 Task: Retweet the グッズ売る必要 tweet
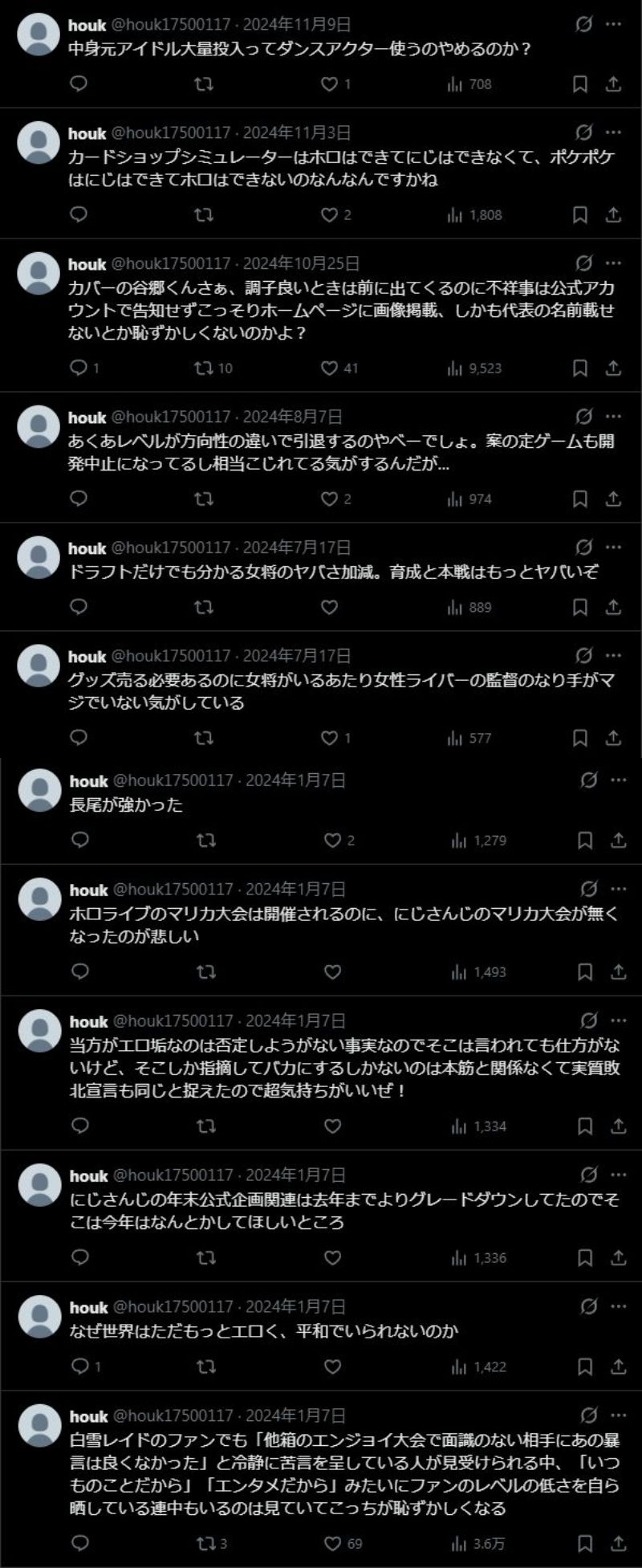click(204, 737)
